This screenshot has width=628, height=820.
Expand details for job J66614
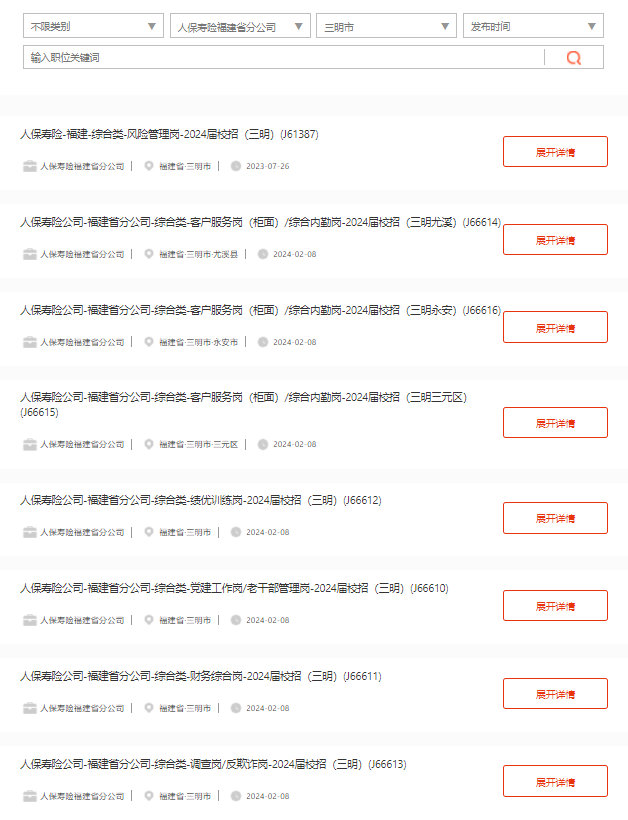tap(555, 240)
